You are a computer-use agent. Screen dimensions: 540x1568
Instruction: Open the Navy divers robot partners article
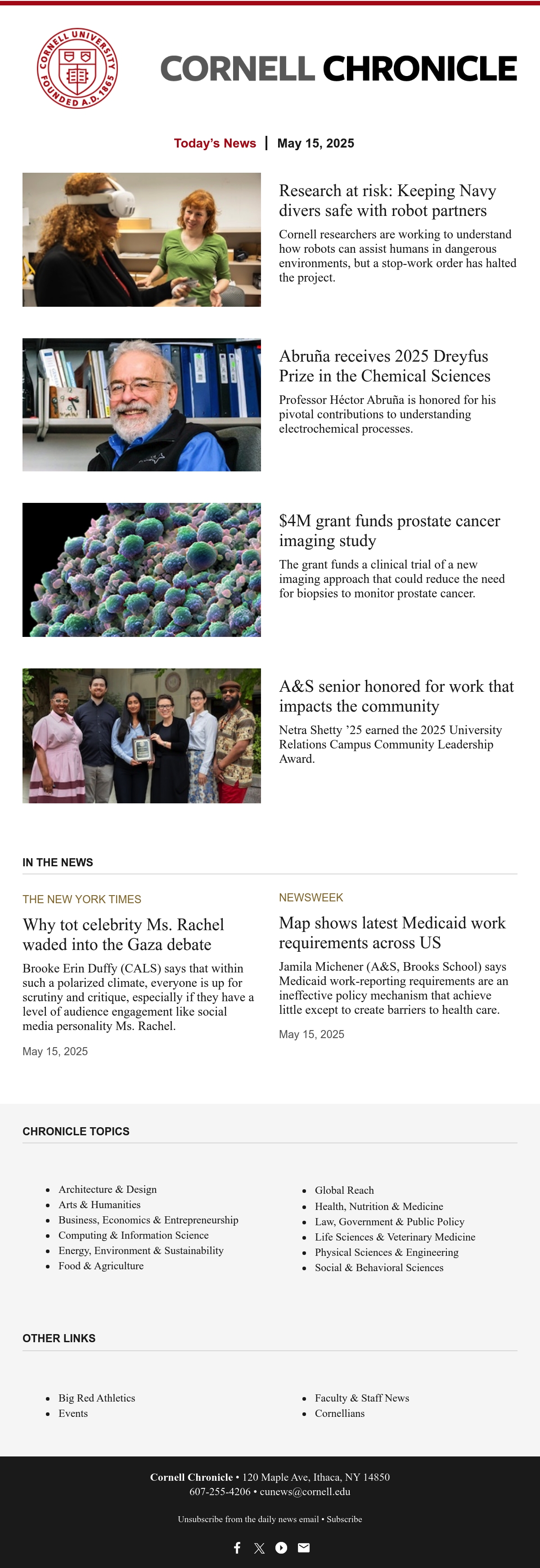(x=387, y=200)
